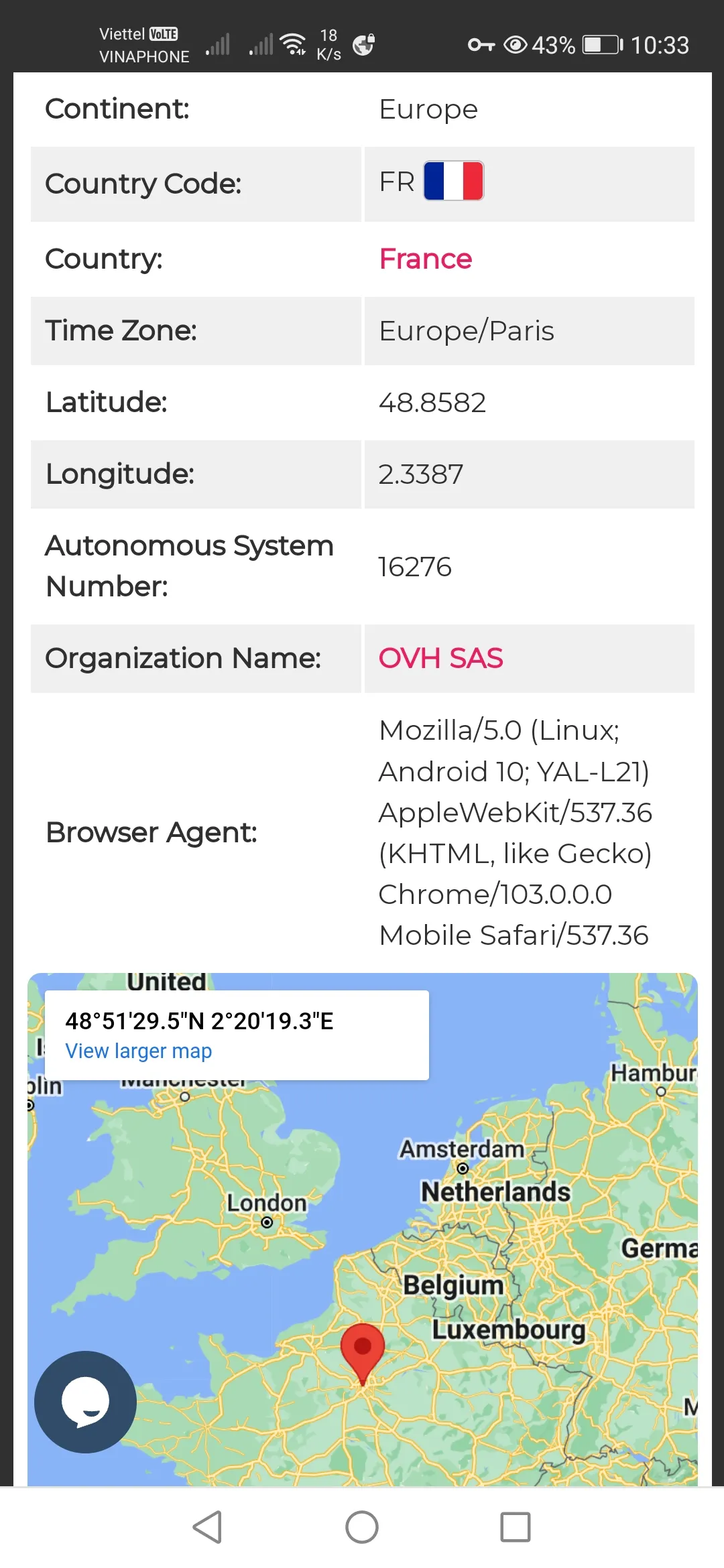Select the coordinates label on the map card

click(x=199, y=1021)
